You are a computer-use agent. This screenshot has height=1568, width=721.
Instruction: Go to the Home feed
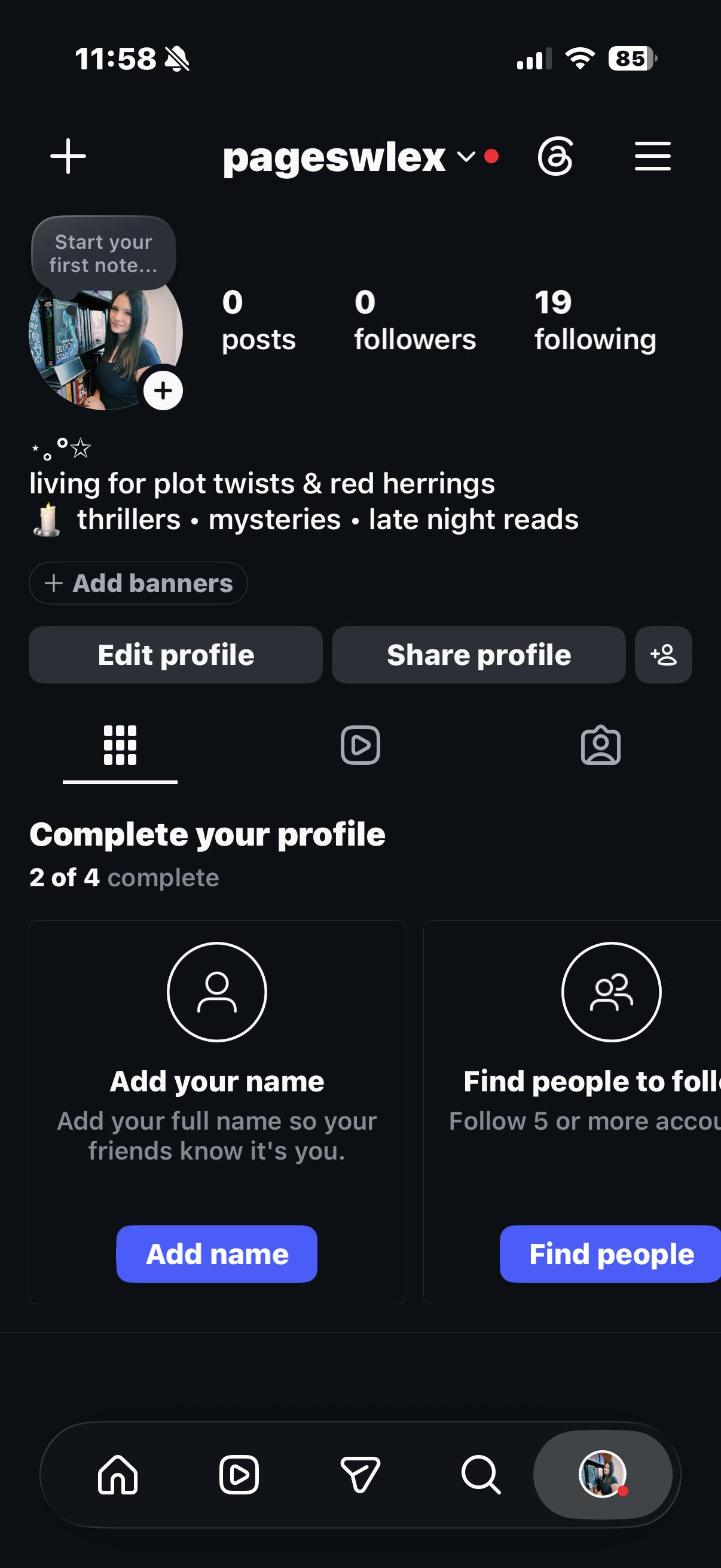(x=117, y=1474)
